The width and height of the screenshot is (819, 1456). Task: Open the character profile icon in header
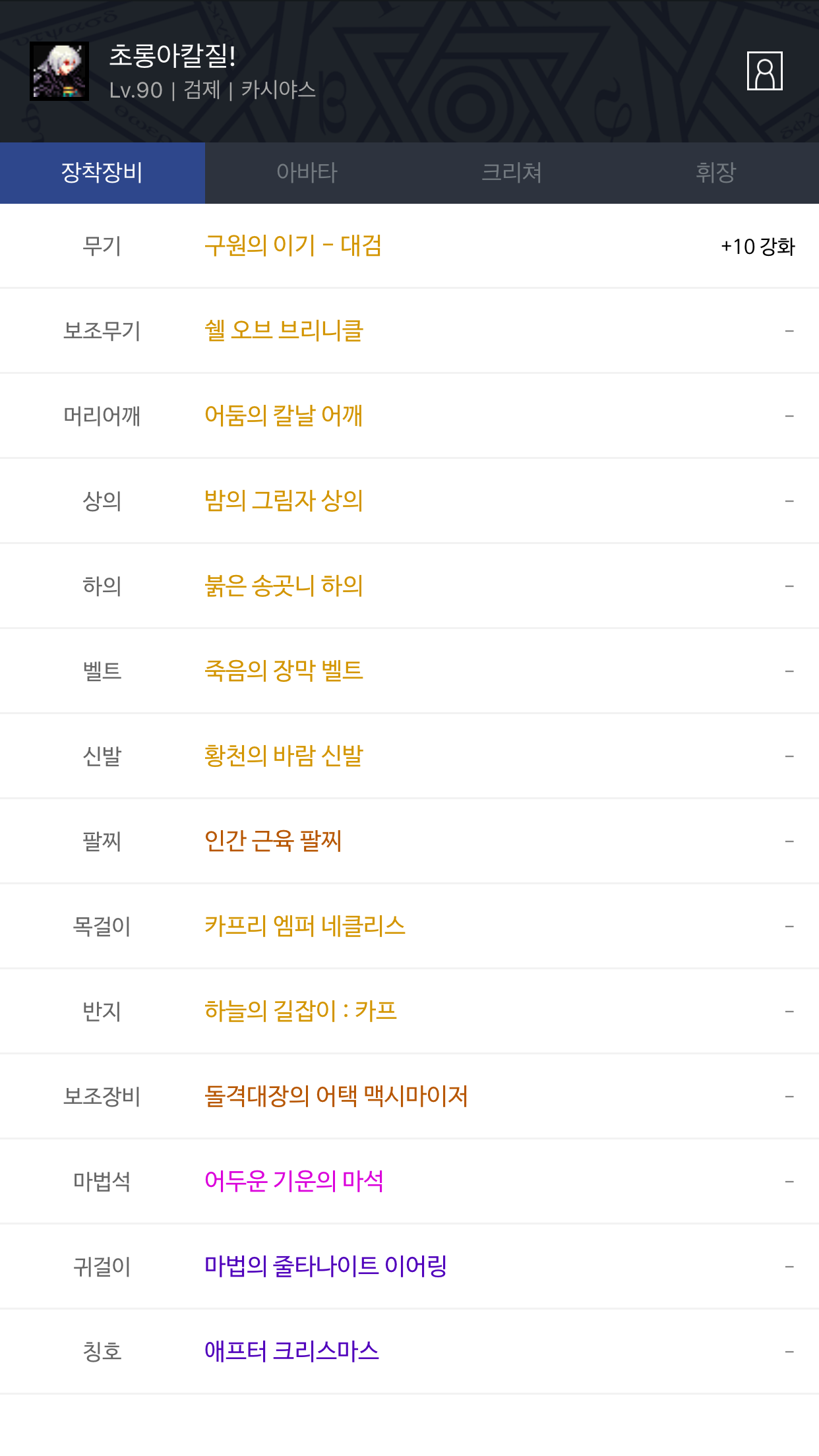pos(764,71)
